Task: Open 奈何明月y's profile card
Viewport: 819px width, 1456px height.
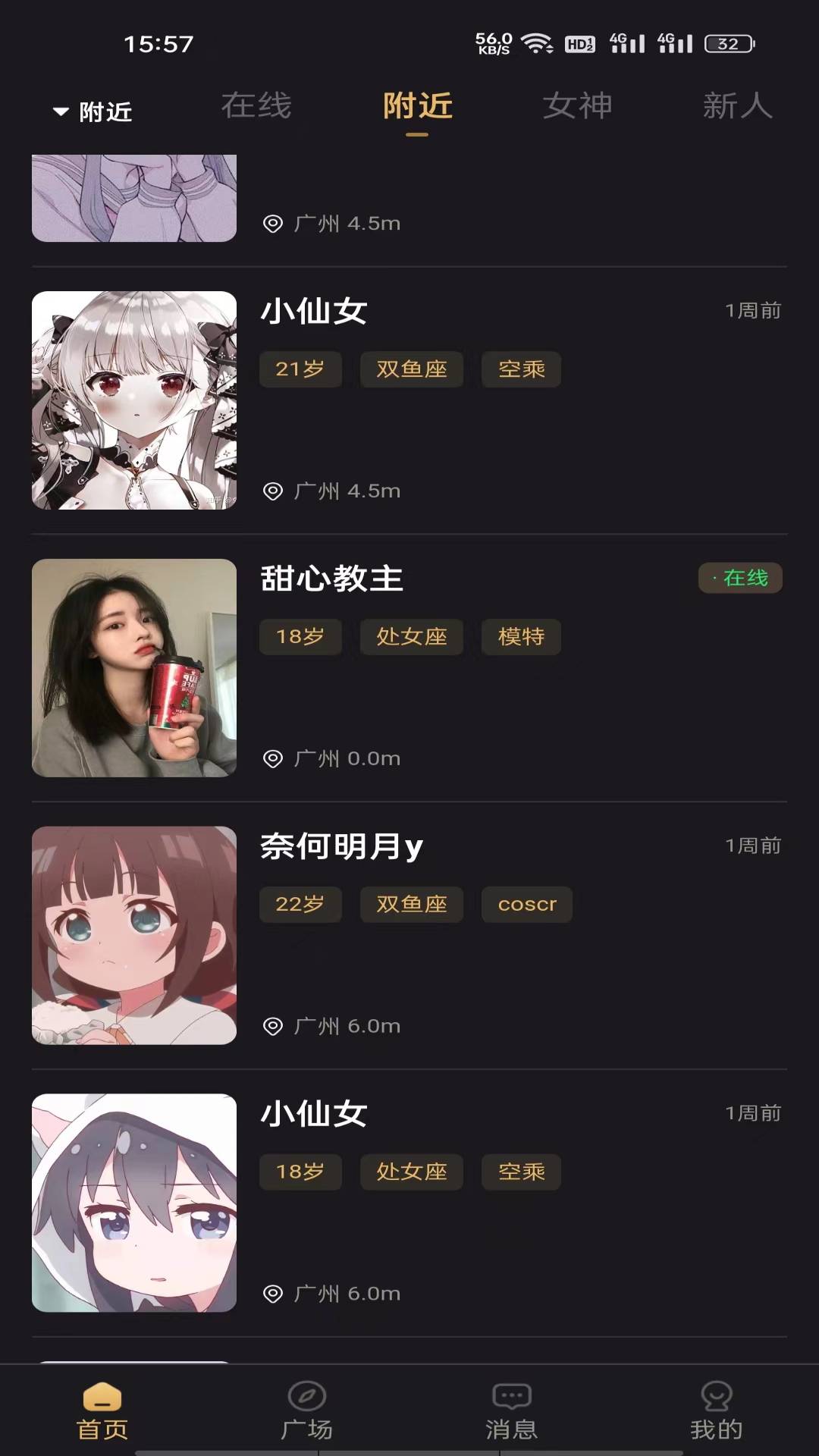Action: [x=409, y=935]
